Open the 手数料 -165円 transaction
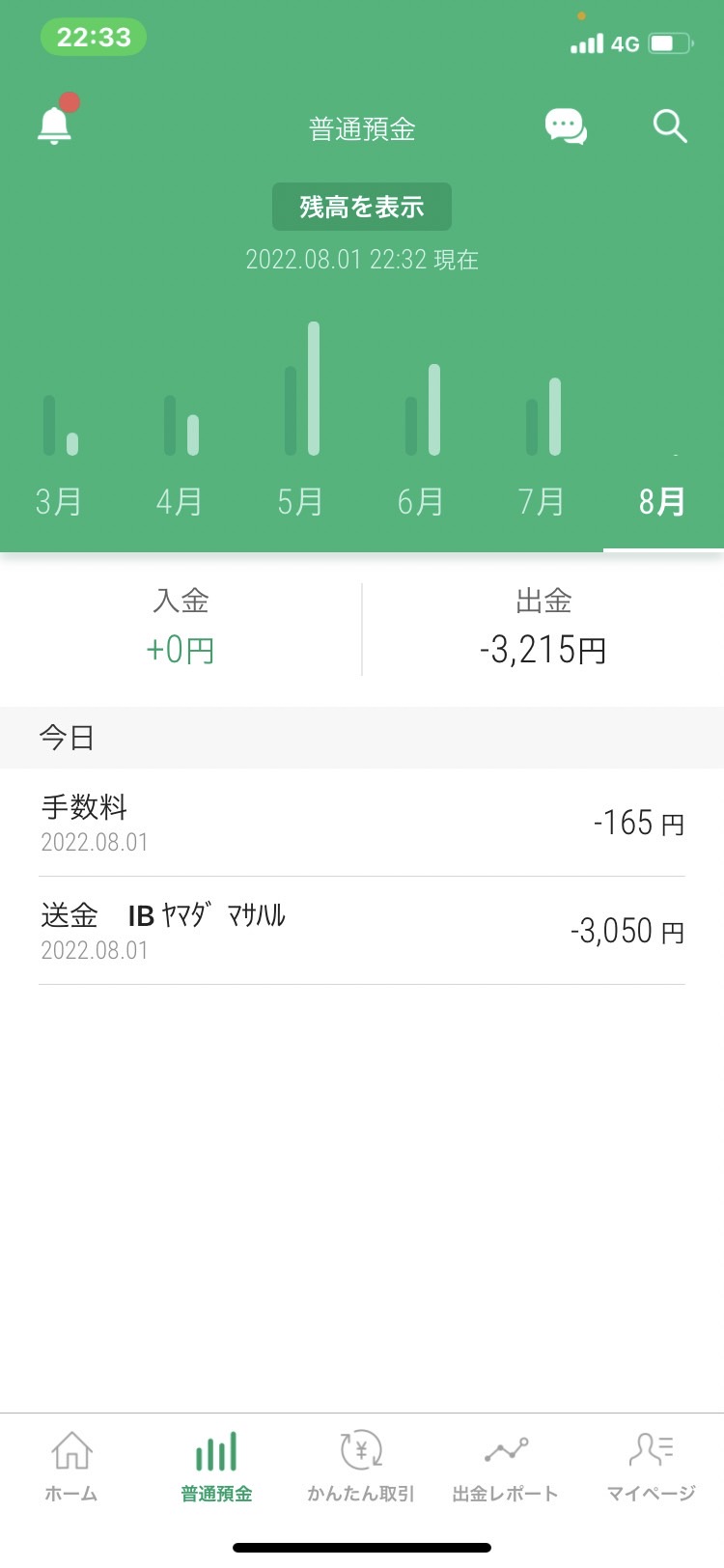 pyautogui.click(x=362, y=823)
